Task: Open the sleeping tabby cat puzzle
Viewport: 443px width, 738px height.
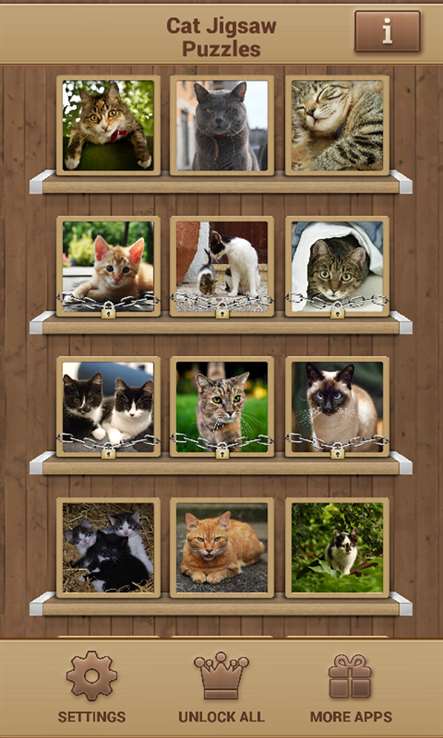Action: (x=337, y=125)
